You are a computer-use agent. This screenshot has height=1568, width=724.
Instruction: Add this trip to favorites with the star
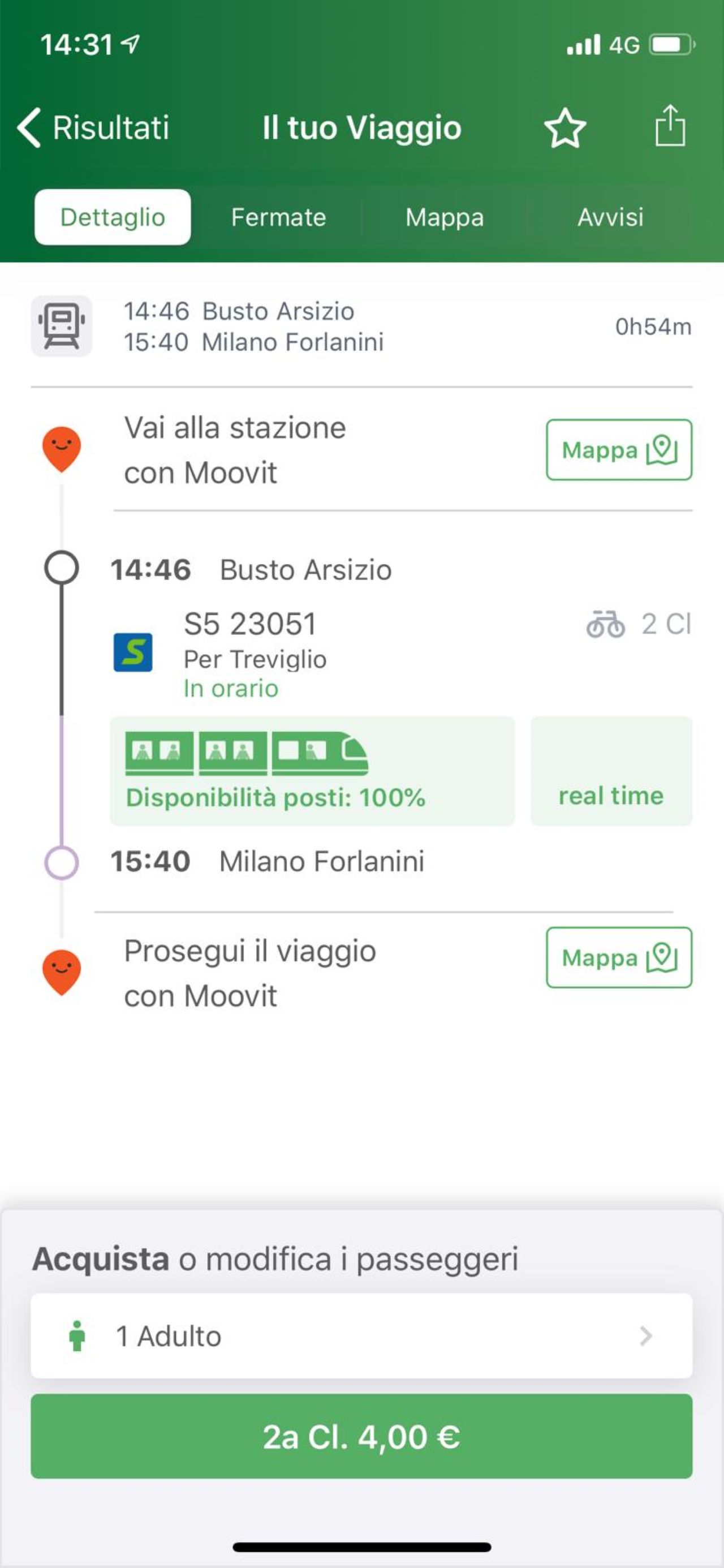tap(564, 128)
